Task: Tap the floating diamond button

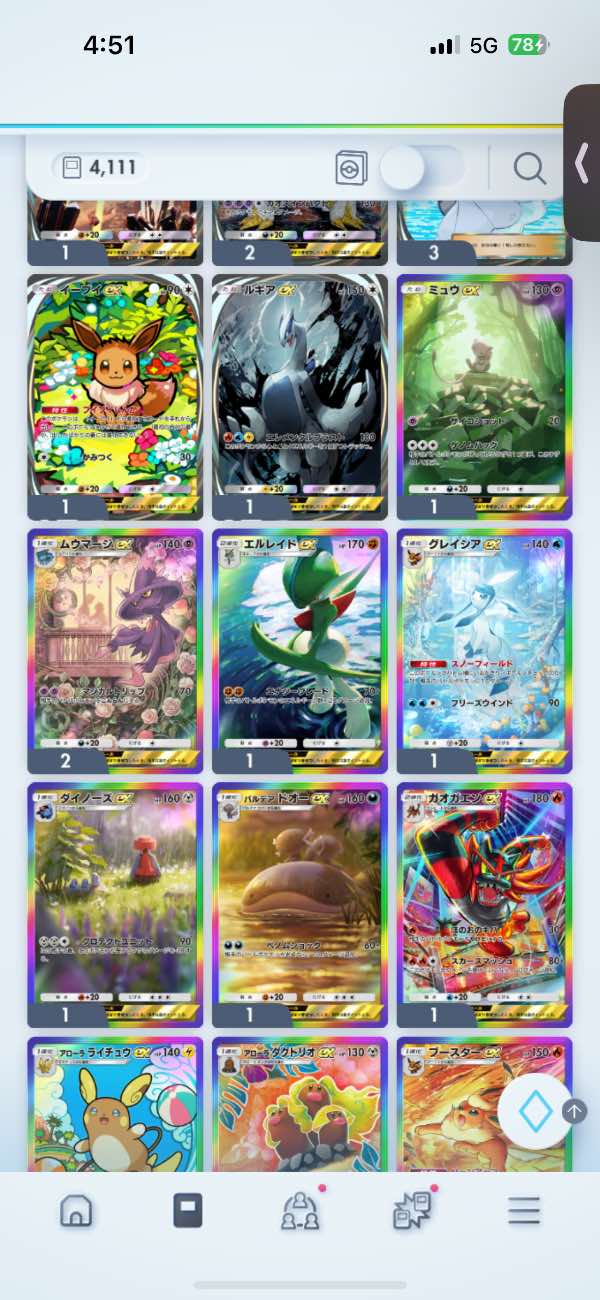Action: pos(535,1111)
